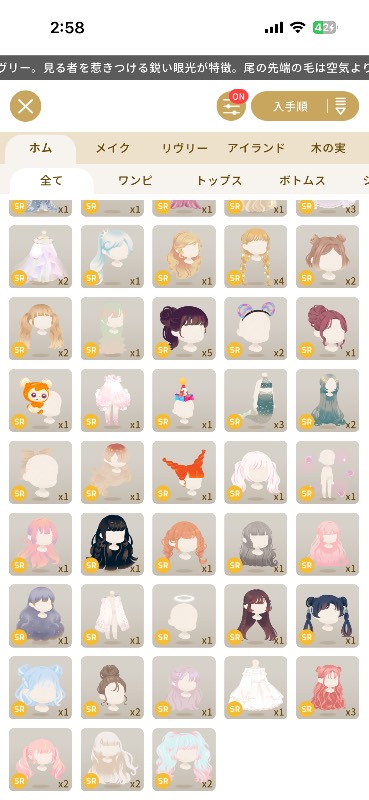Select the ホム tab
The width and height of the screenshot is (369, 800).
pyautogui.click(x=41, y=149)
